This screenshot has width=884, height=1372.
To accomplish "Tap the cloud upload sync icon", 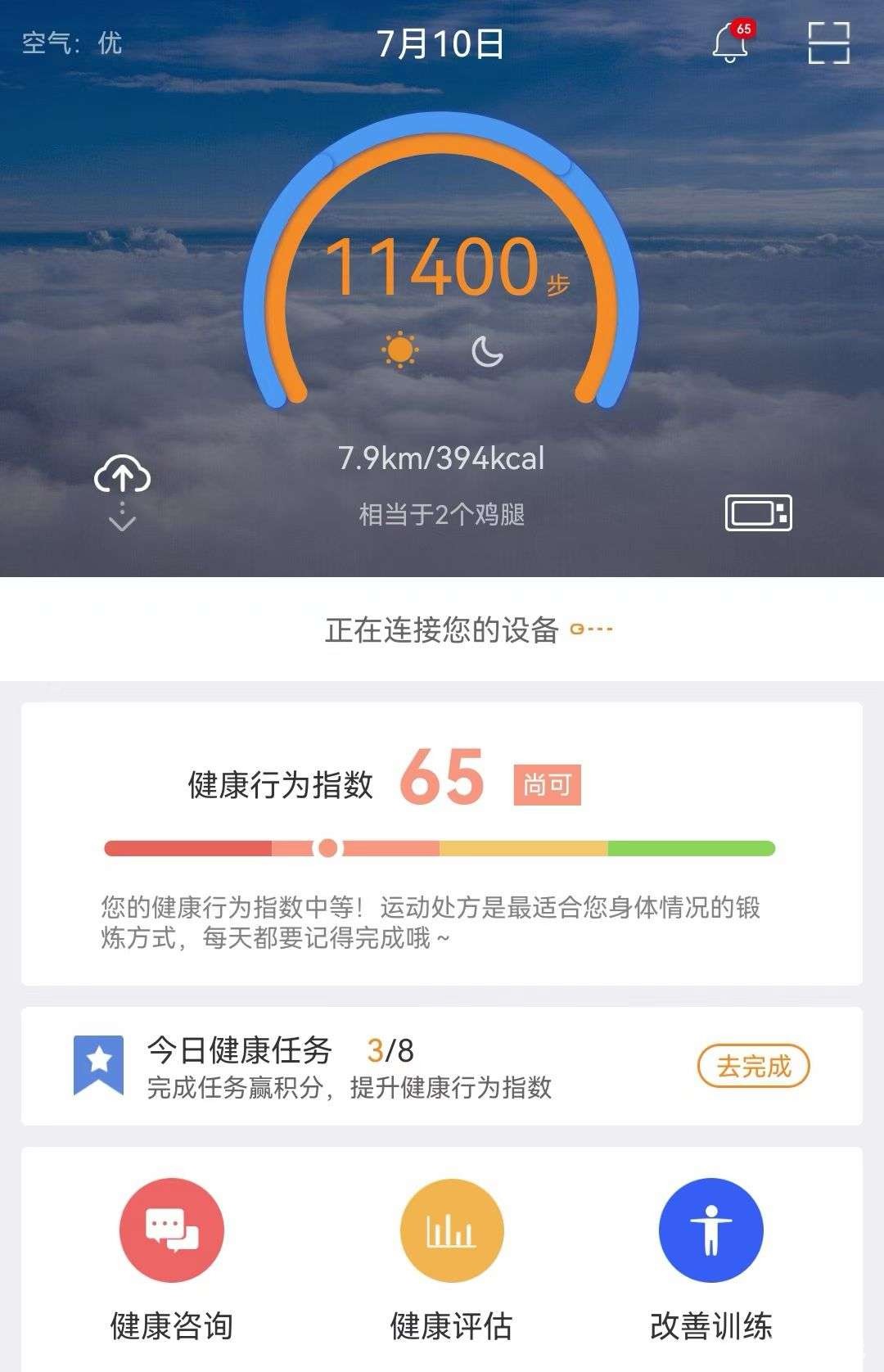I will pyautogui.click(x=122, y=476).
